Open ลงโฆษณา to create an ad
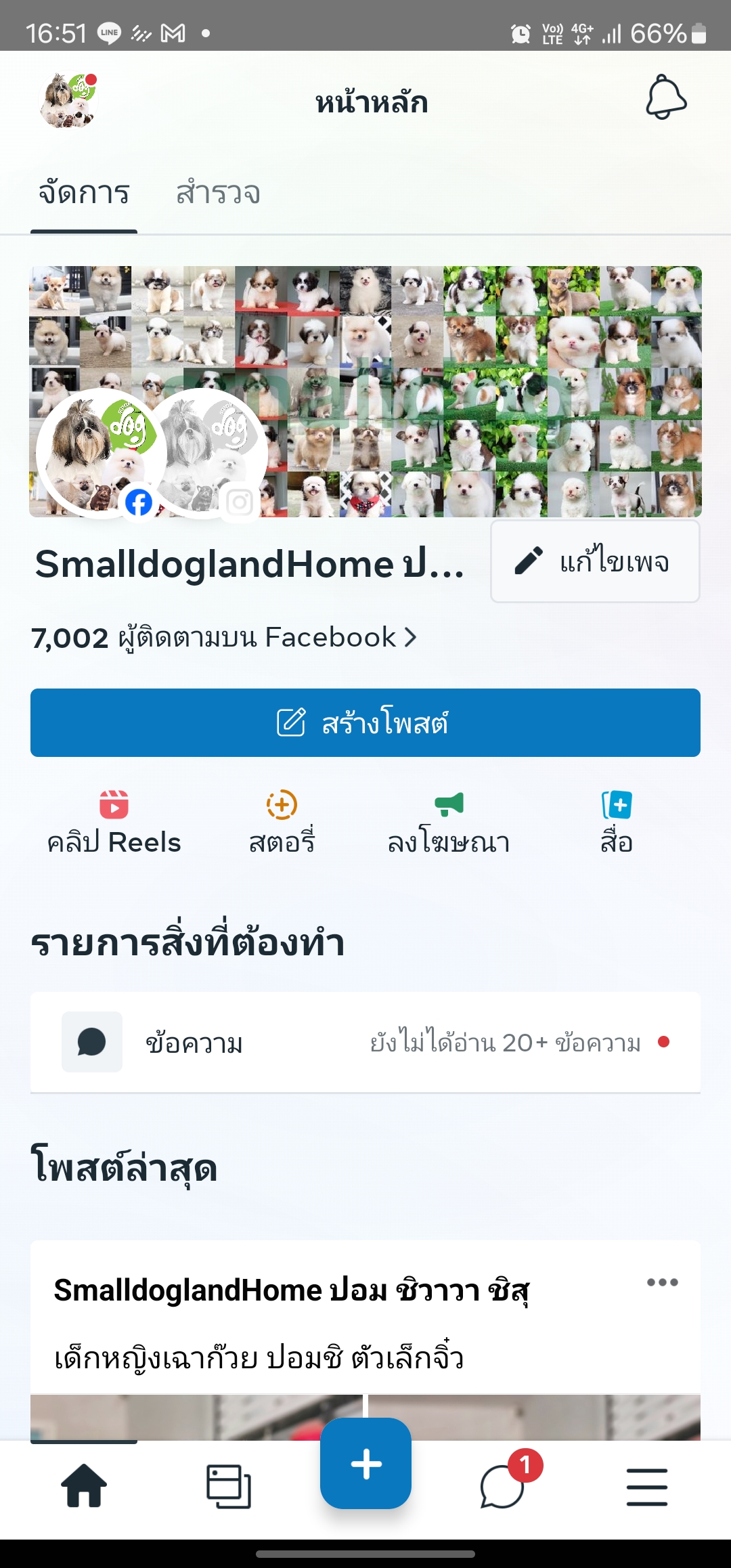 tap(449, 823)
